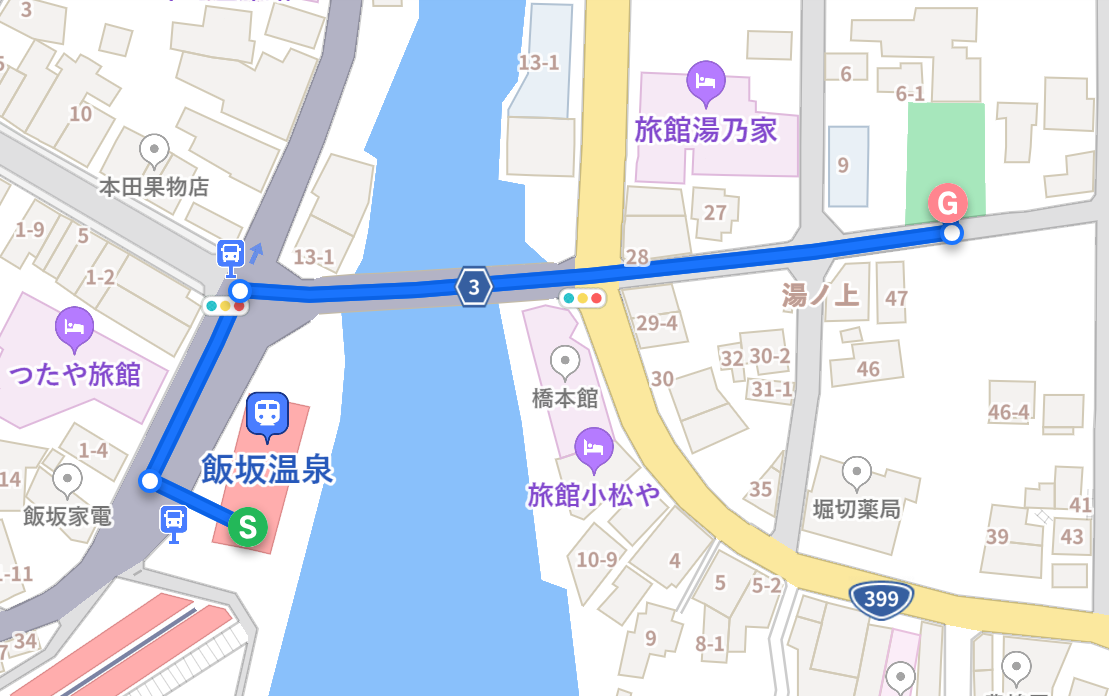This screenshot has height=696, width=1109.
Task: Select the 橋本館 map pin
Action: pyautogui.click(x=565, y=362)
